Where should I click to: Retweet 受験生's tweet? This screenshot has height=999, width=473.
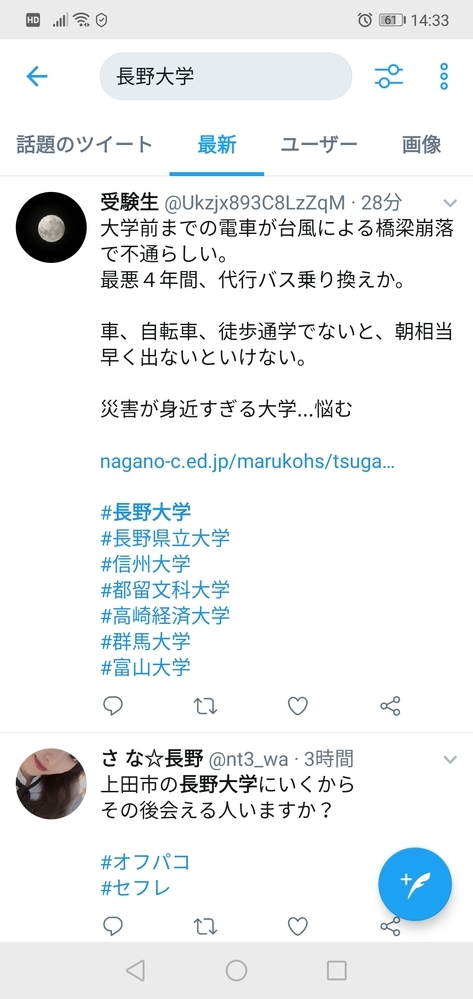tap(205, 706)
